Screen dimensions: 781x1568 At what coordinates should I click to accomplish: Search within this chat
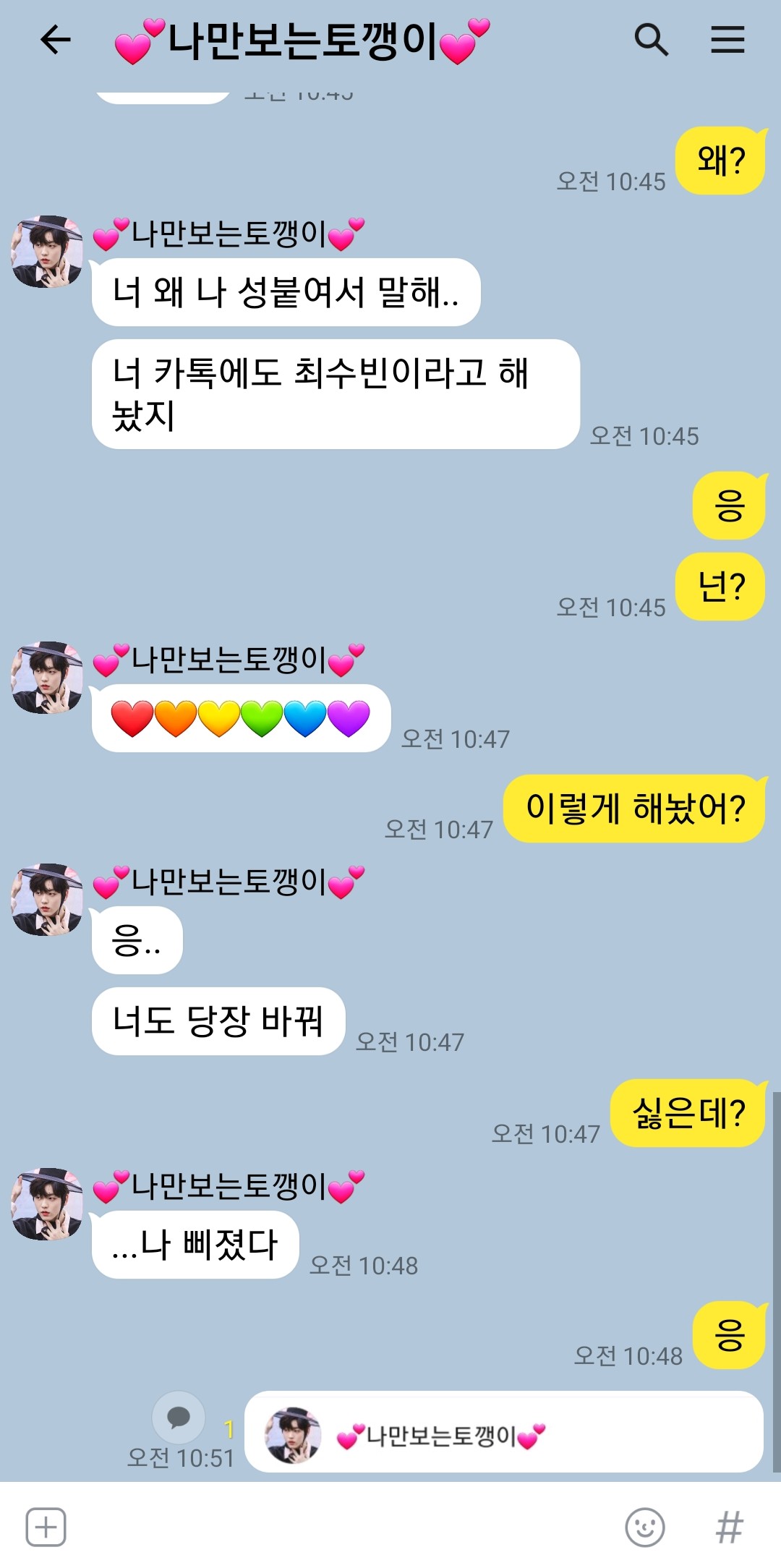[651, 40]
